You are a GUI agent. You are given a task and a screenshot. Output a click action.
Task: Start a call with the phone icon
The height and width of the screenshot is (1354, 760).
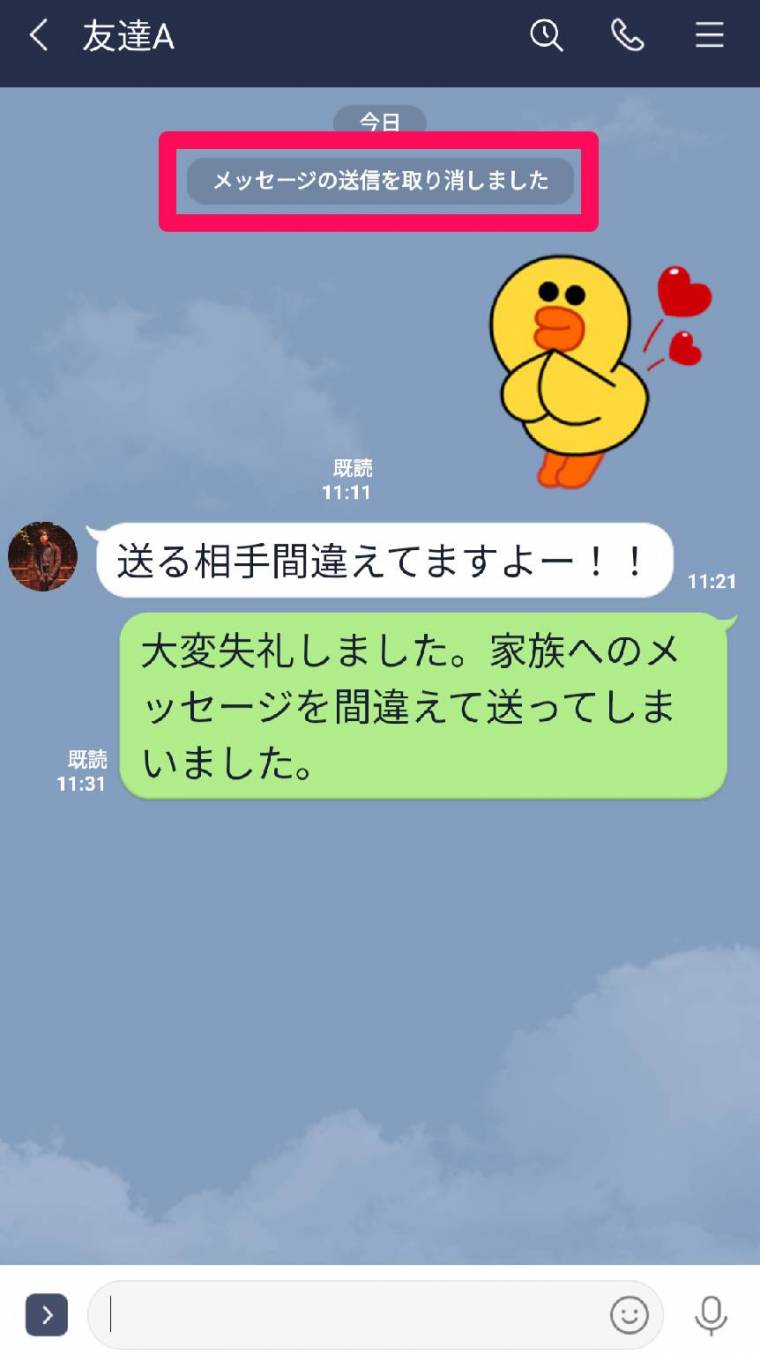tap(628, 37)
